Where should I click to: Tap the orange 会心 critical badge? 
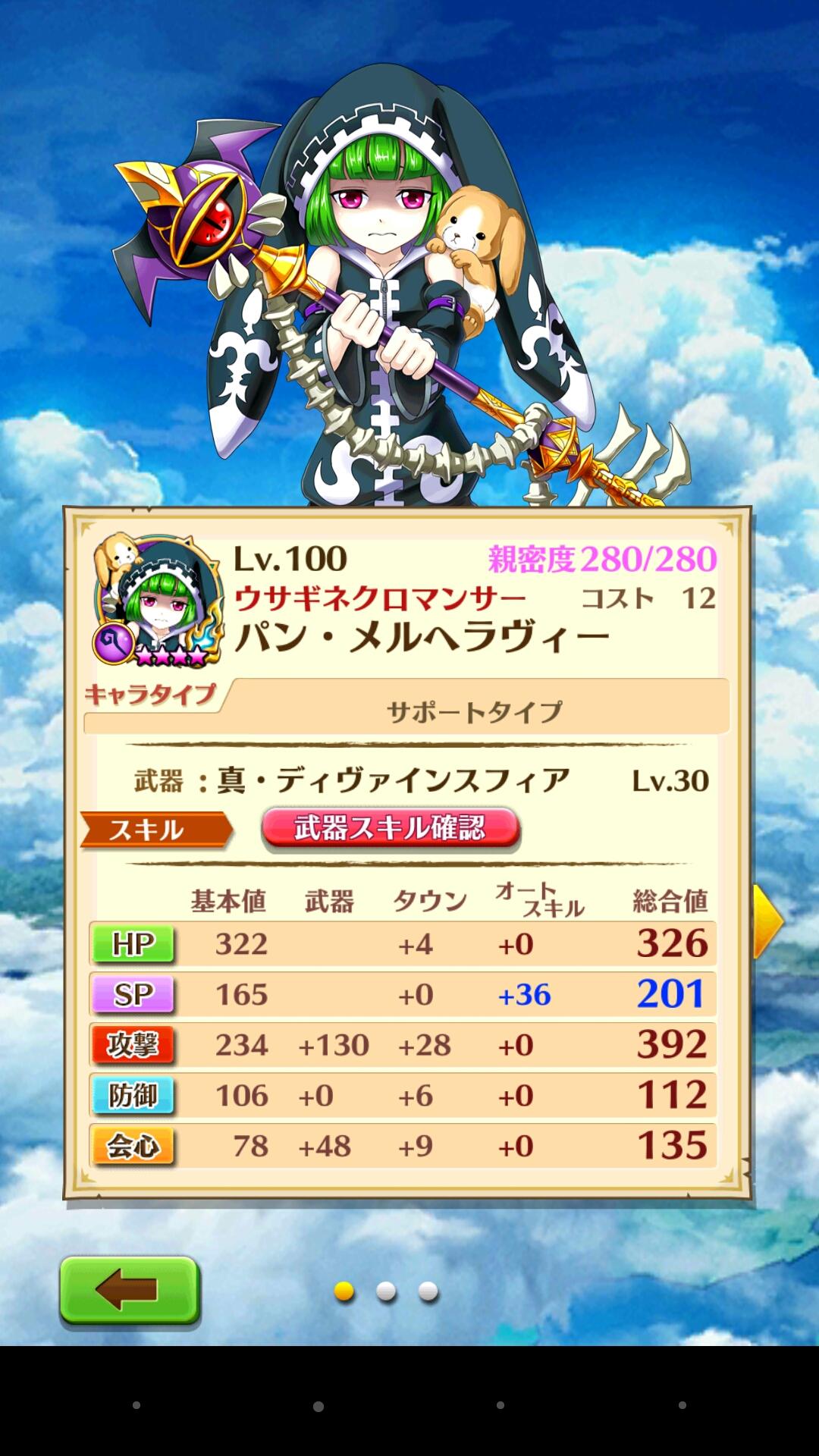pos(133,1147)
